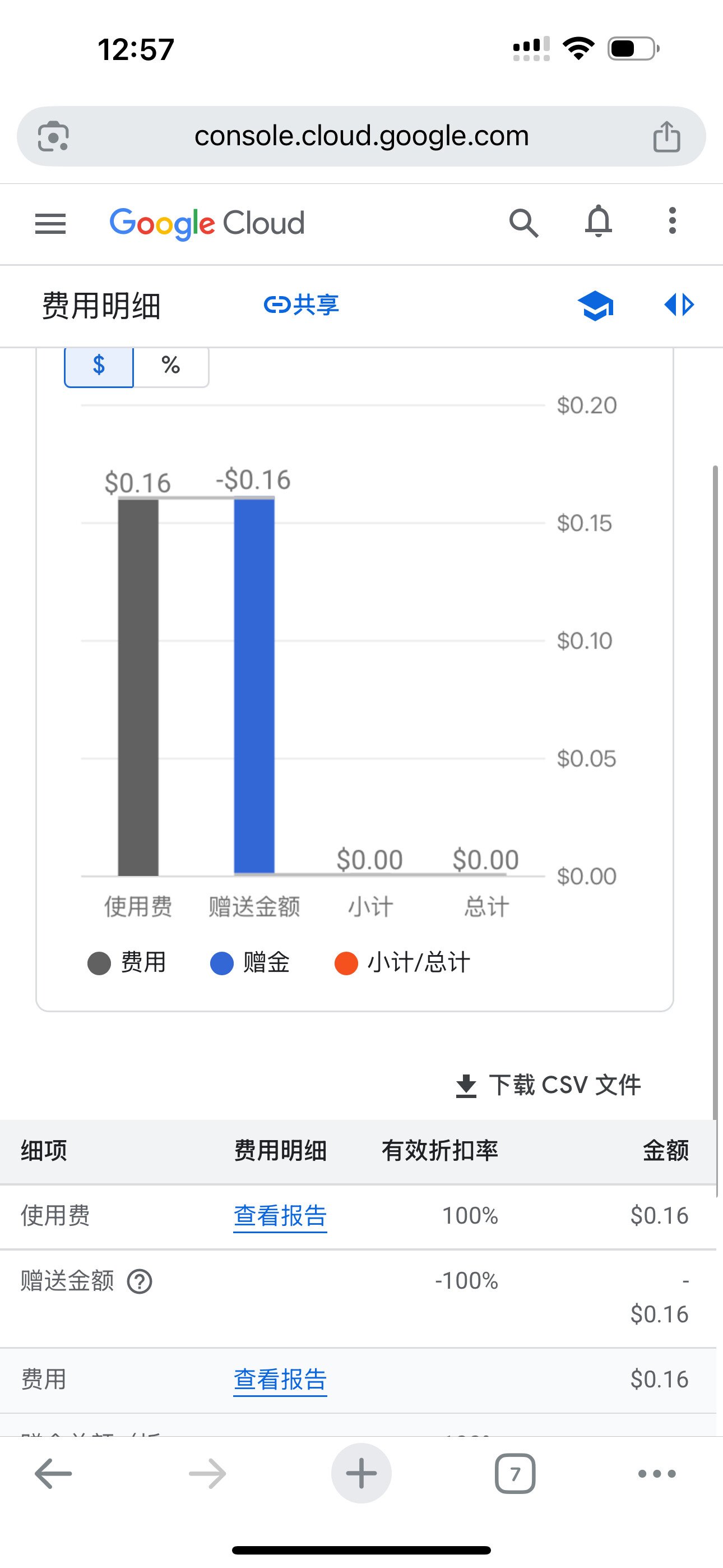Open the notifications bell
Viewport: 723px width, 1568px height.
(x=598, y=222)
